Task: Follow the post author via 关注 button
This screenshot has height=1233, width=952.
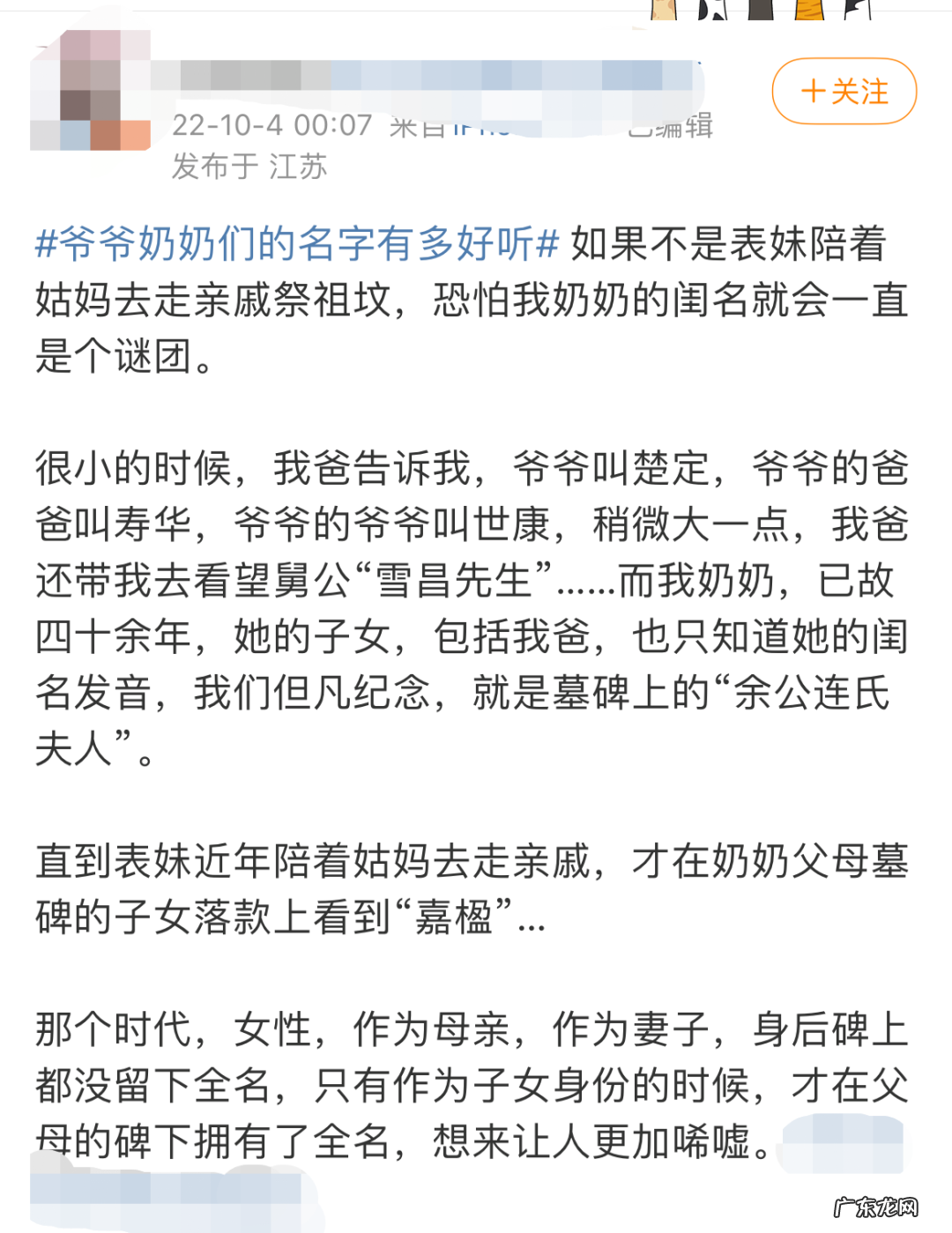Action: point(844,92)
